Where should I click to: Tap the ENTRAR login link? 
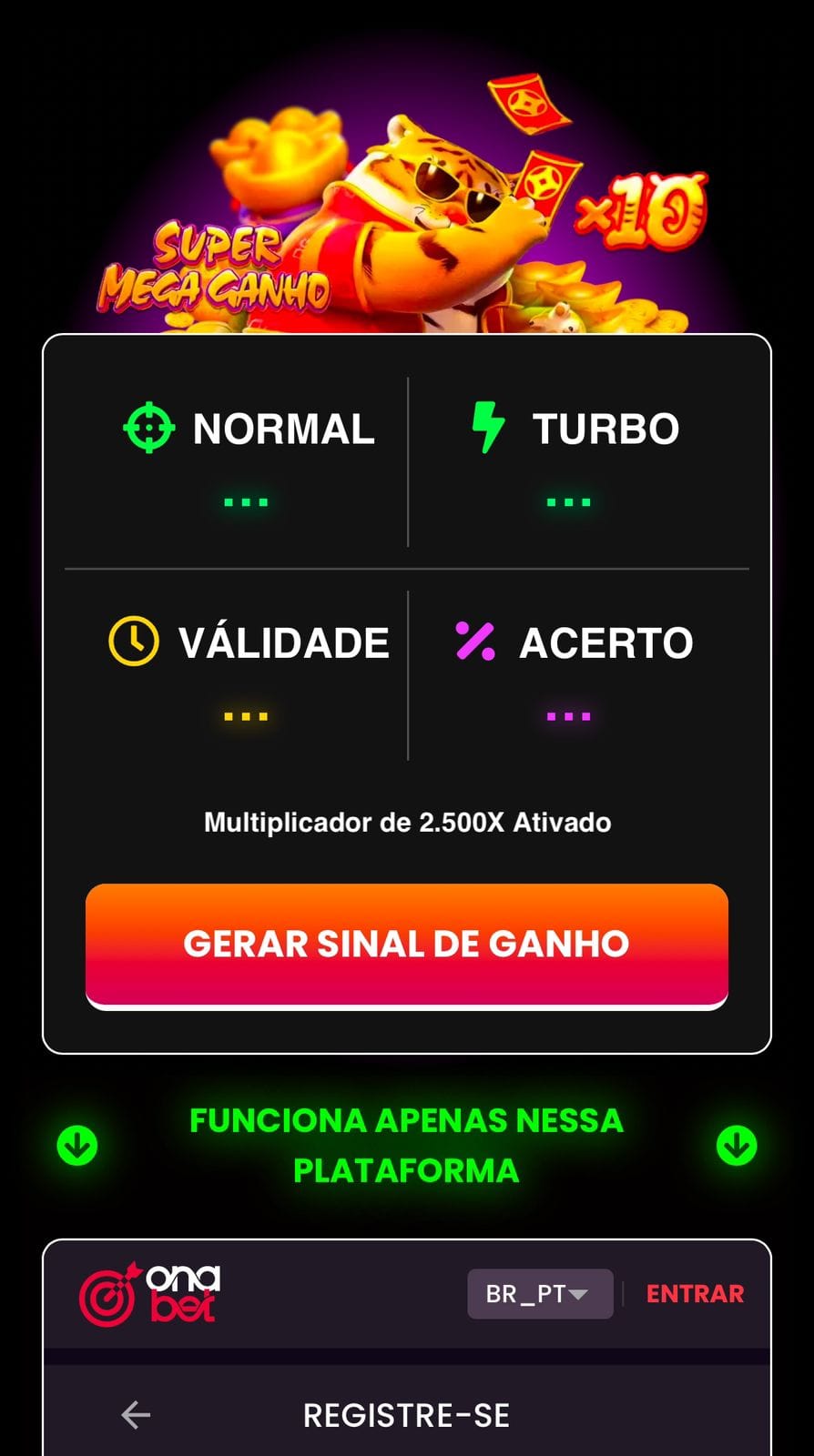[x=695, y=1293]
